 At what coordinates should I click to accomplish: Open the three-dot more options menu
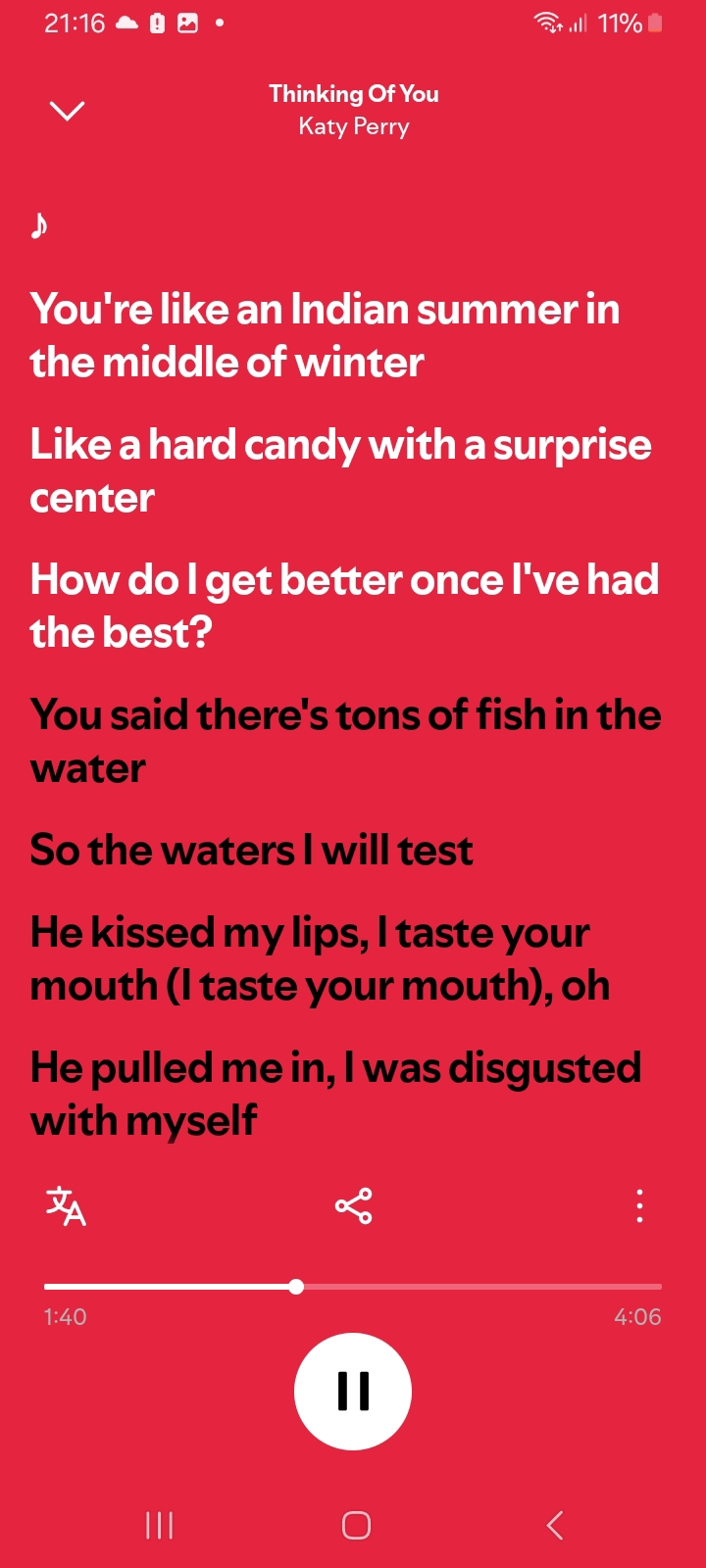click(639, 1205)
